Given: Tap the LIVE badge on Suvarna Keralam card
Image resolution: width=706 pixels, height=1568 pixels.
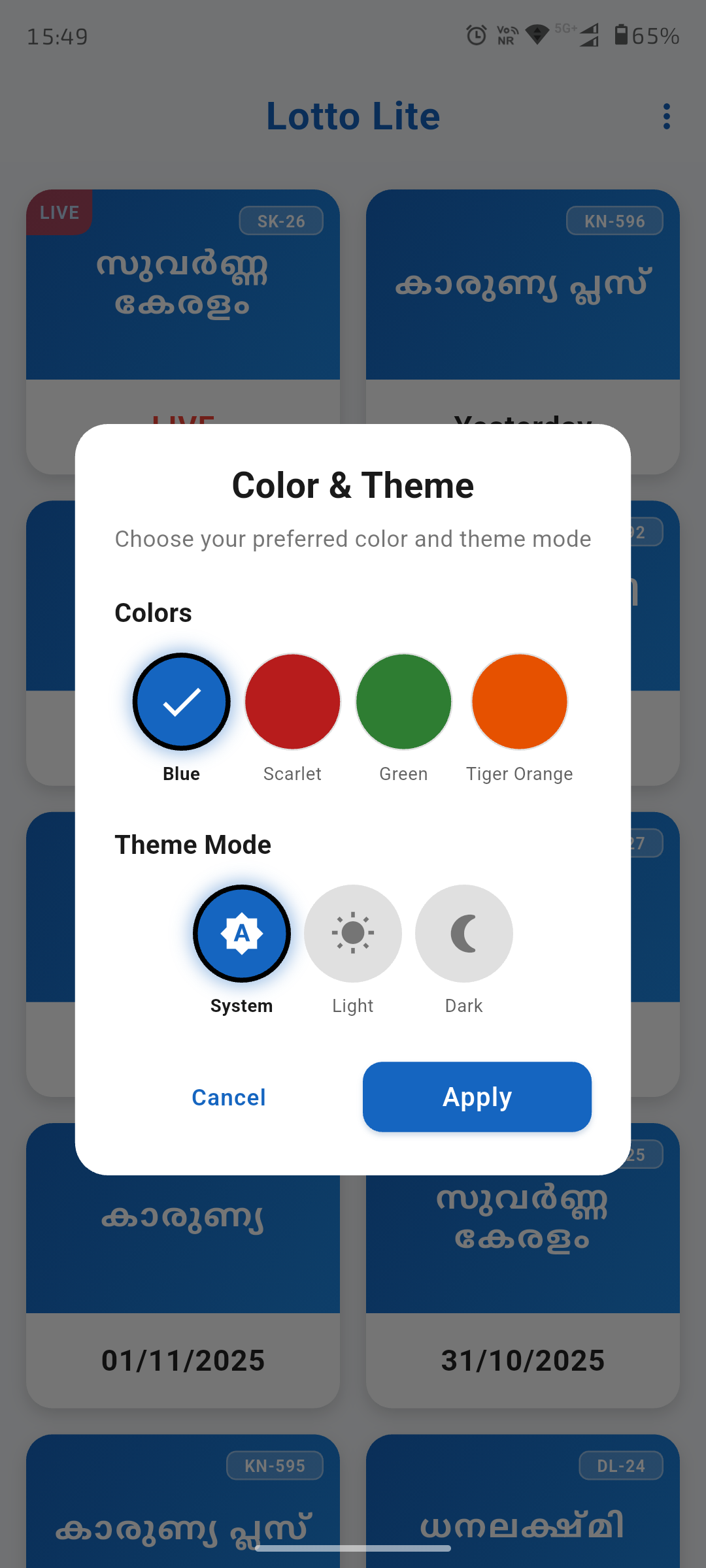Looking at the screenshot, I should tap(59, 212).
